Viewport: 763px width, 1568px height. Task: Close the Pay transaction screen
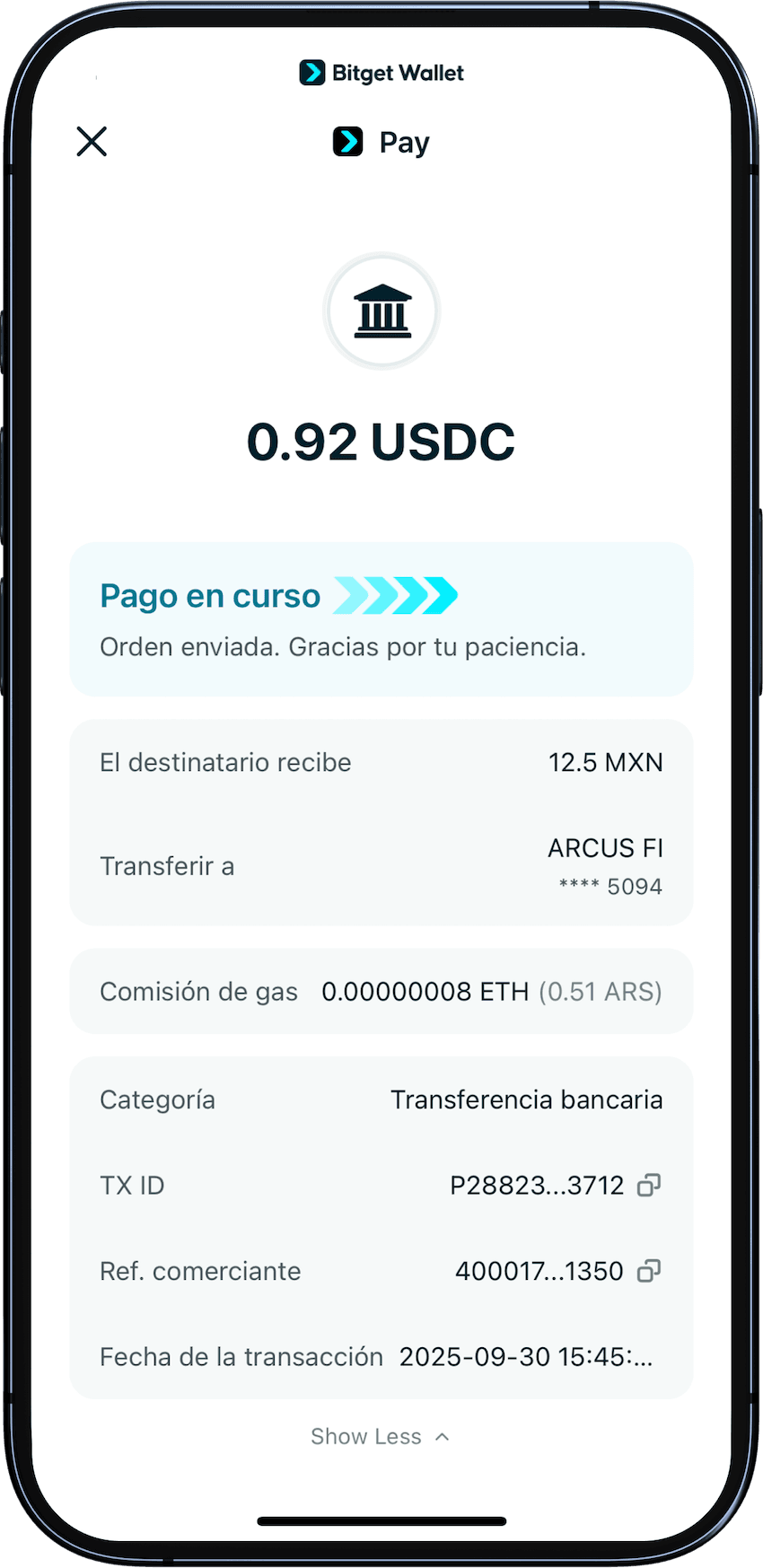(x=92, y=142)
